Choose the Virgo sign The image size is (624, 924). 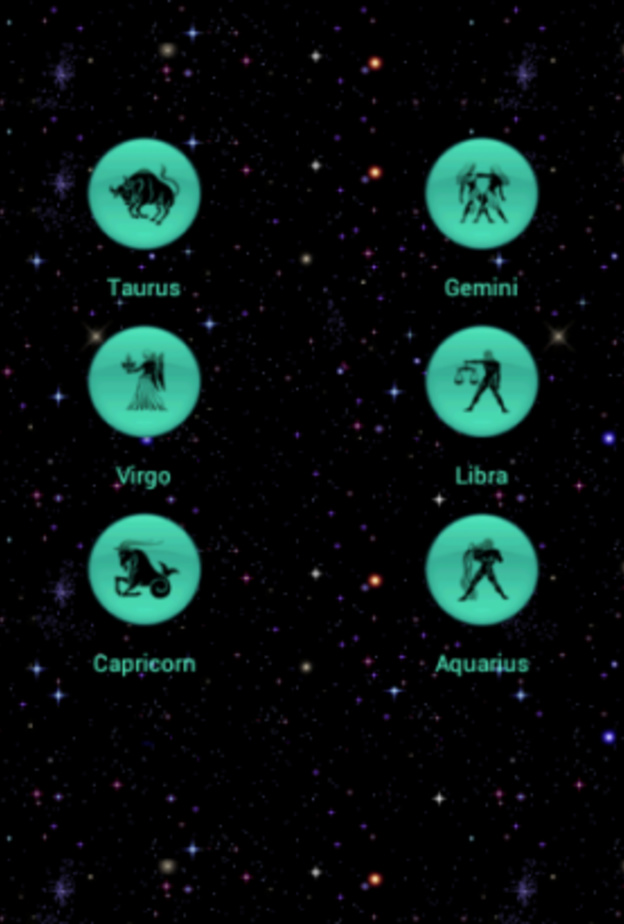click(x=144, y=382)
